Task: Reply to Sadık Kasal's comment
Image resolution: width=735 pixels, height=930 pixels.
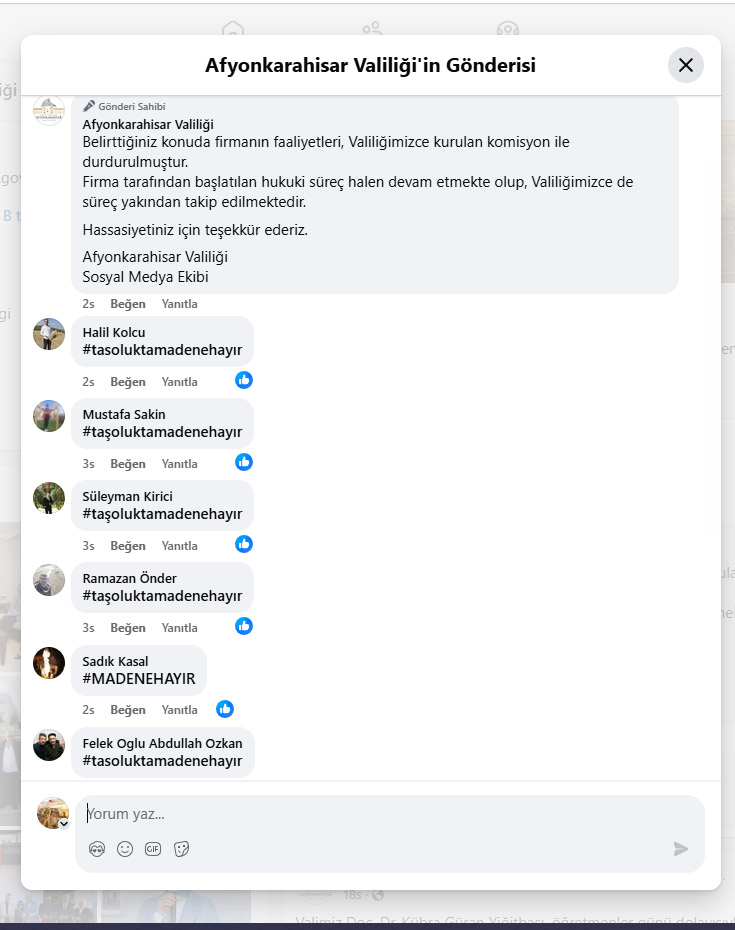Action: click(180, 710)
